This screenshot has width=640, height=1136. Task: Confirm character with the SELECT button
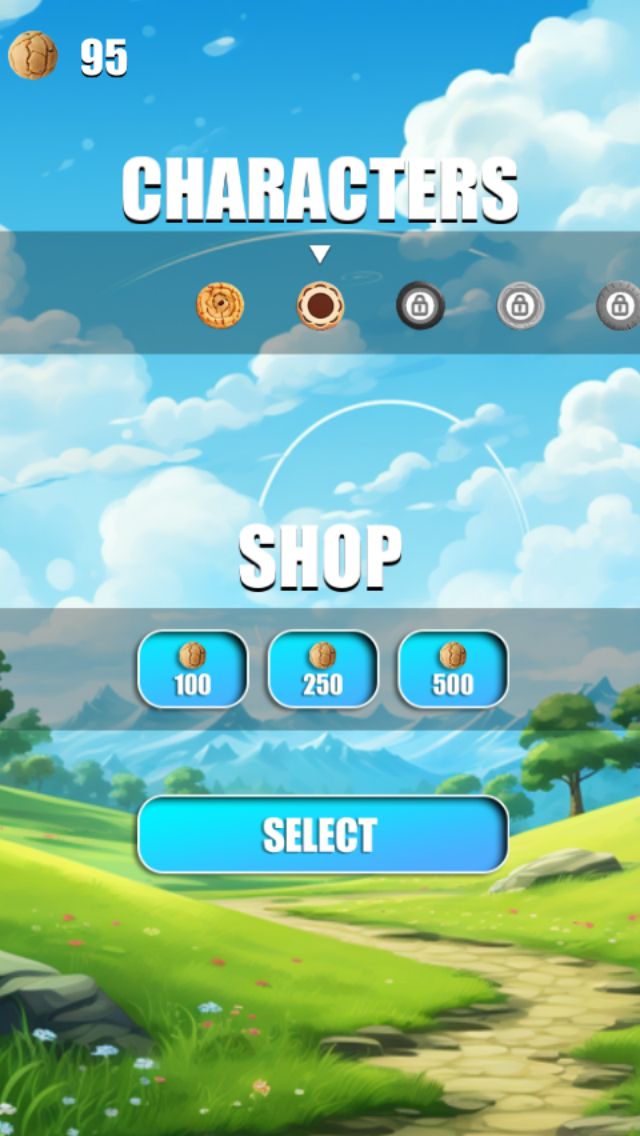click(x=322, y=835)
